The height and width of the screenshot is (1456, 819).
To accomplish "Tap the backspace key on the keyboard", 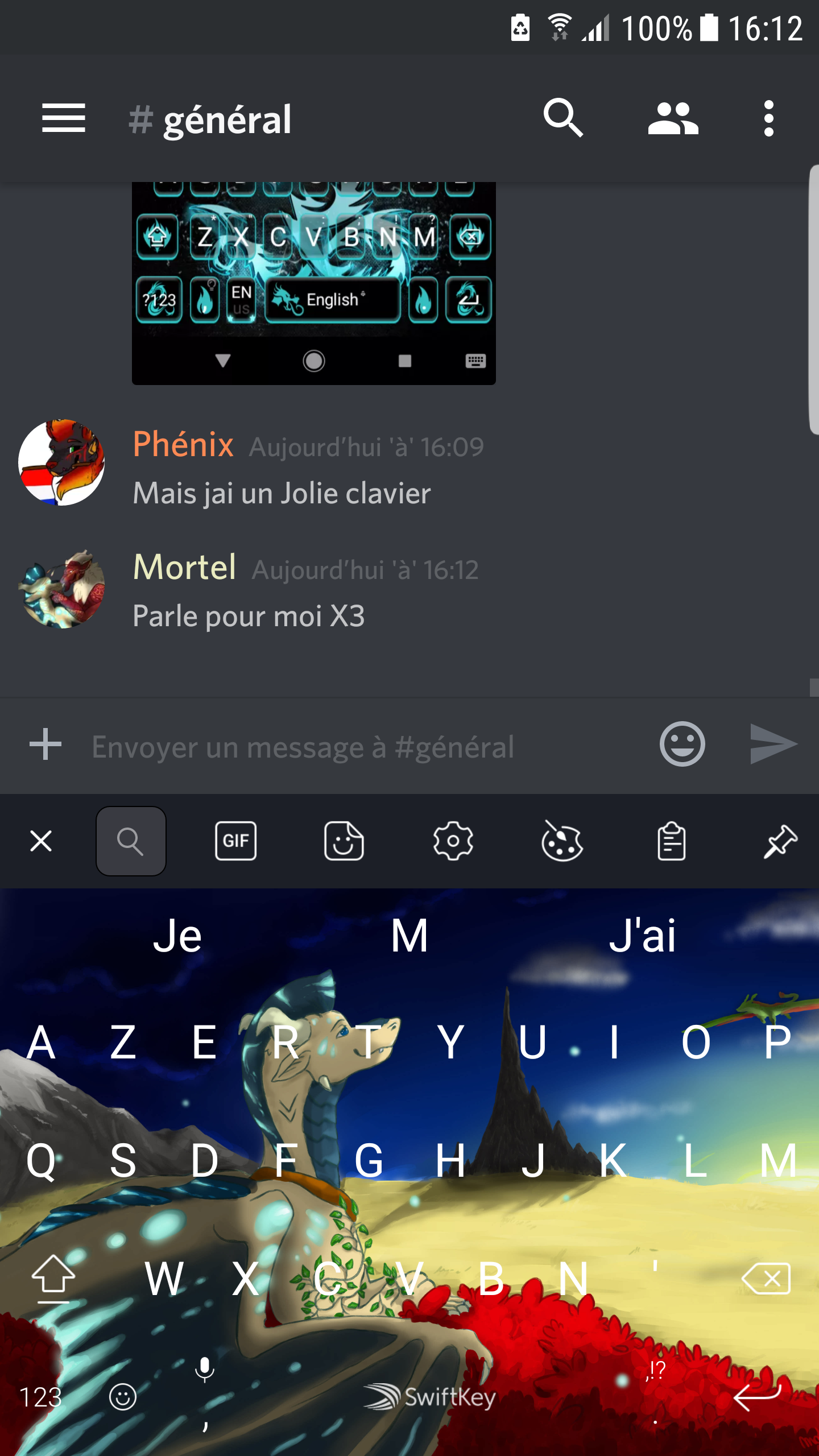I will (766, 1279).
